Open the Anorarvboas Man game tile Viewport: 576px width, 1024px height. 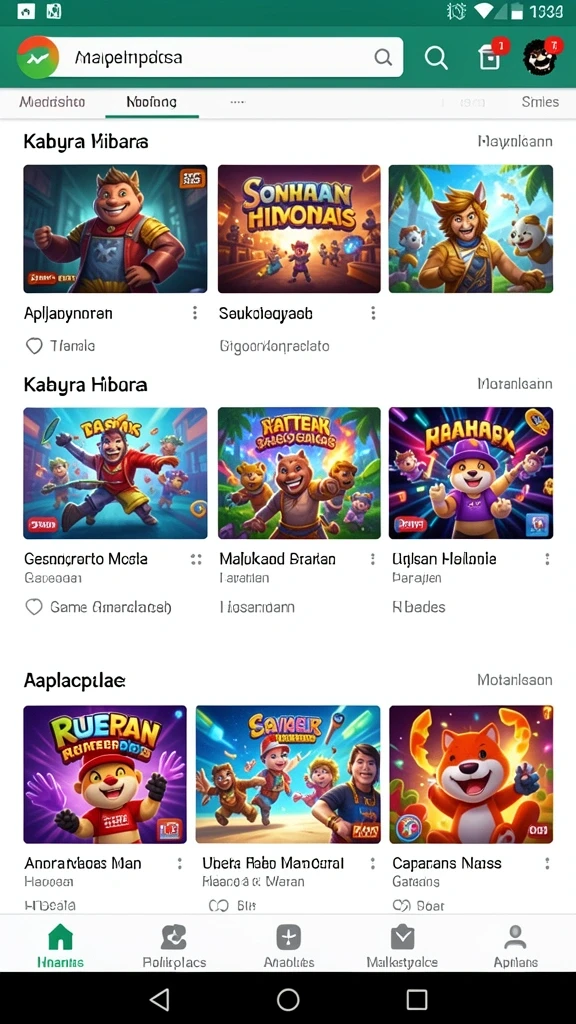click(x=105, y=775)
